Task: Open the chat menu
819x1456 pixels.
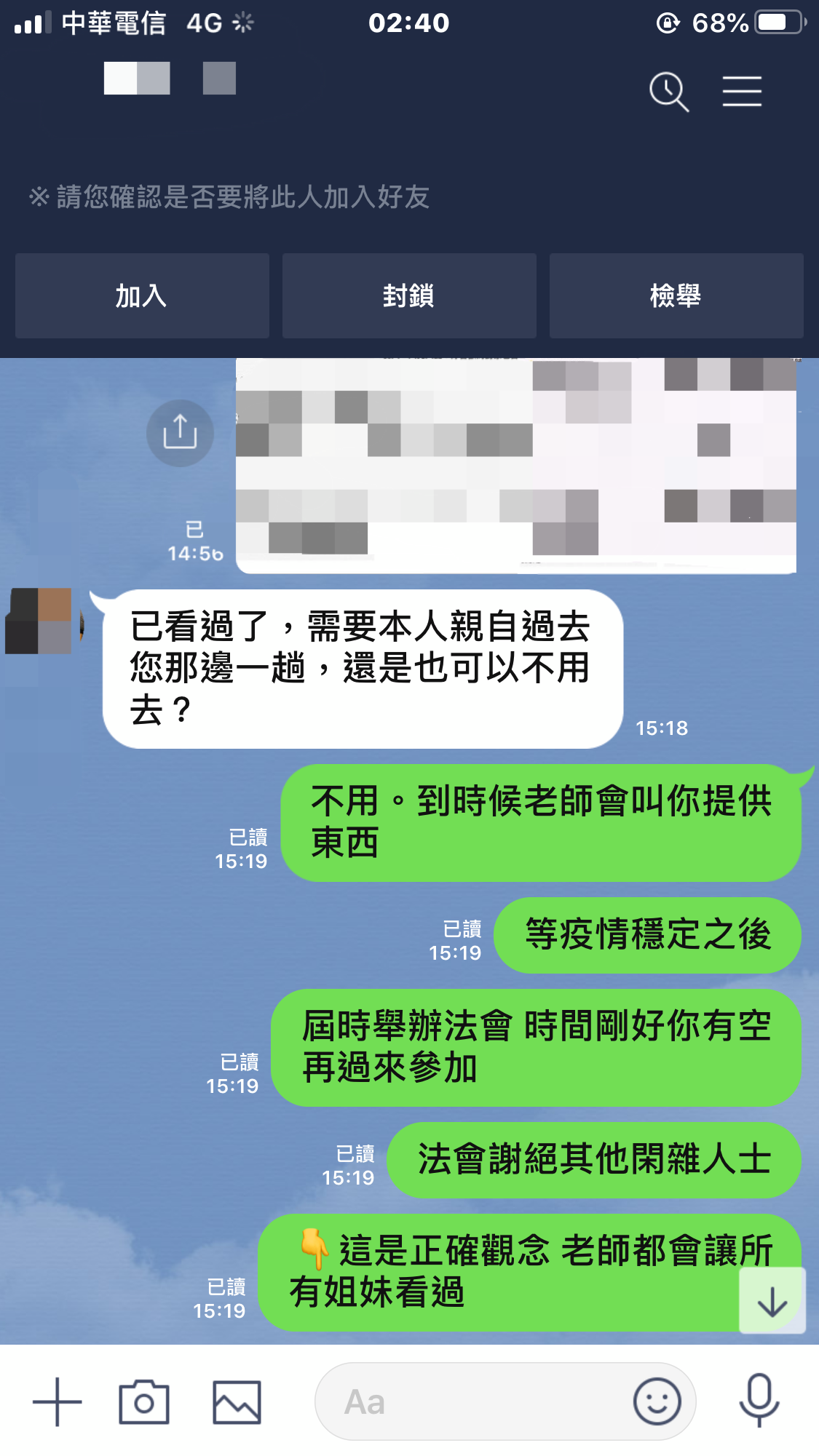Action: coord(742,92)
